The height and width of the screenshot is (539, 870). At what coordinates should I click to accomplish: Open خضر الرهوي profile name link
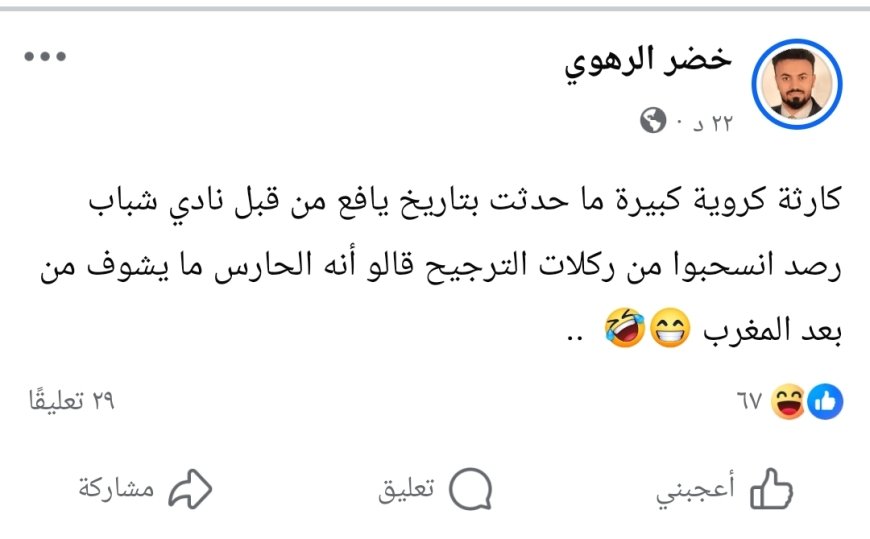(650, 59)
